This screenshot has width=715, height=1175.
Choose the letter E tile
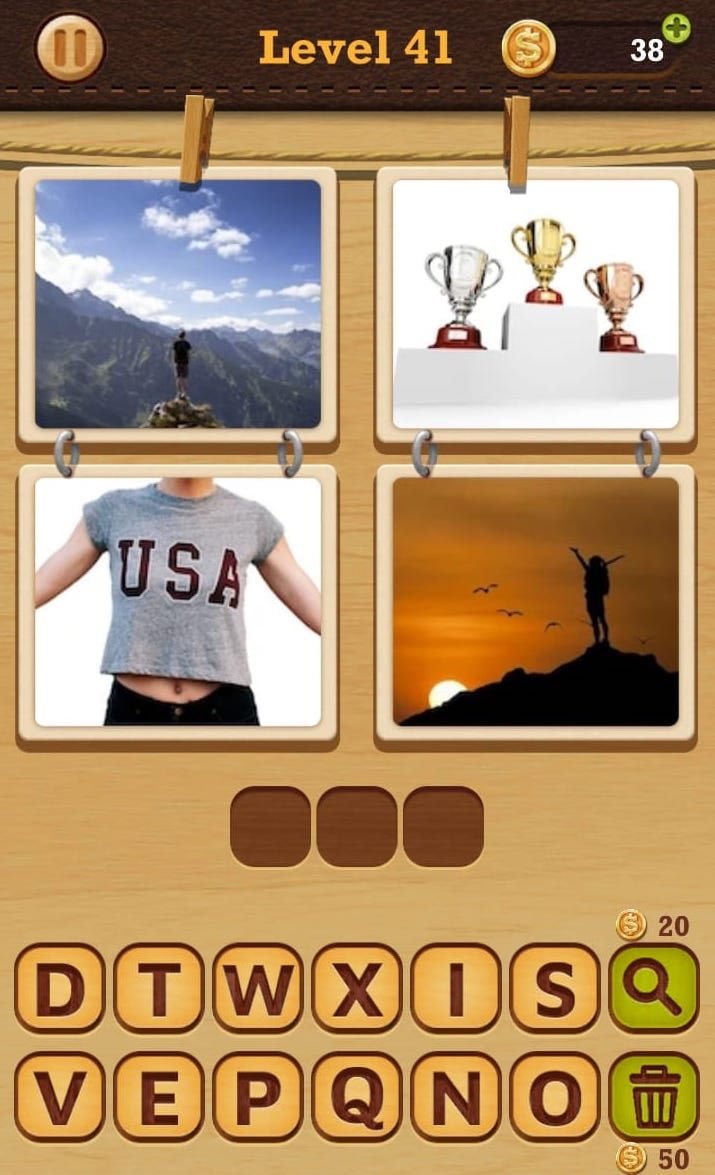[x=159, y=1096]
